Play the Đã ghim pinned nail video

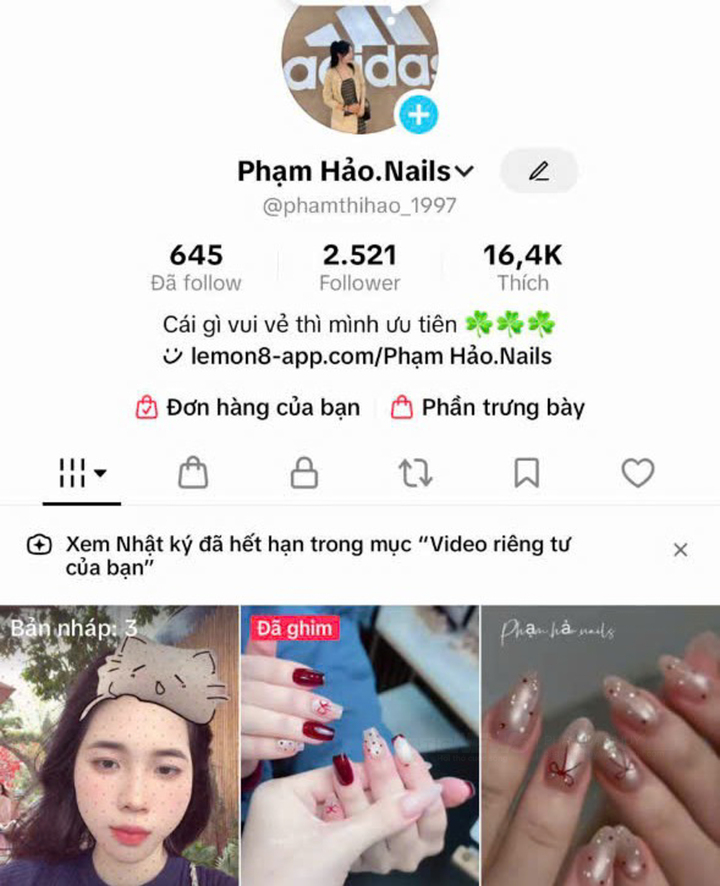click(360, 746)
